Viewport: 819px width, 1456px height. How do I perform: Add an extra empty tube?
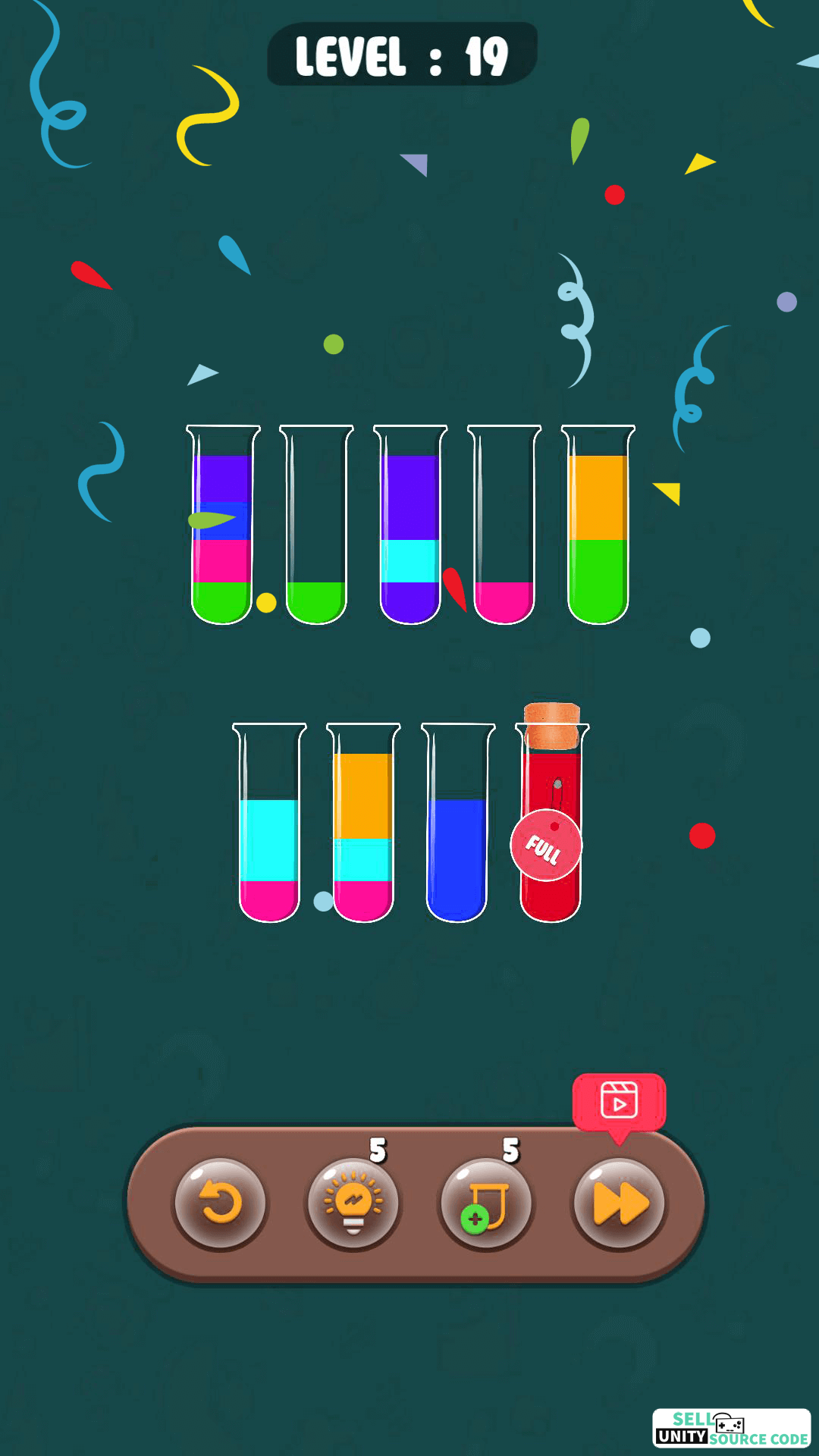(x=486, y=1203)
